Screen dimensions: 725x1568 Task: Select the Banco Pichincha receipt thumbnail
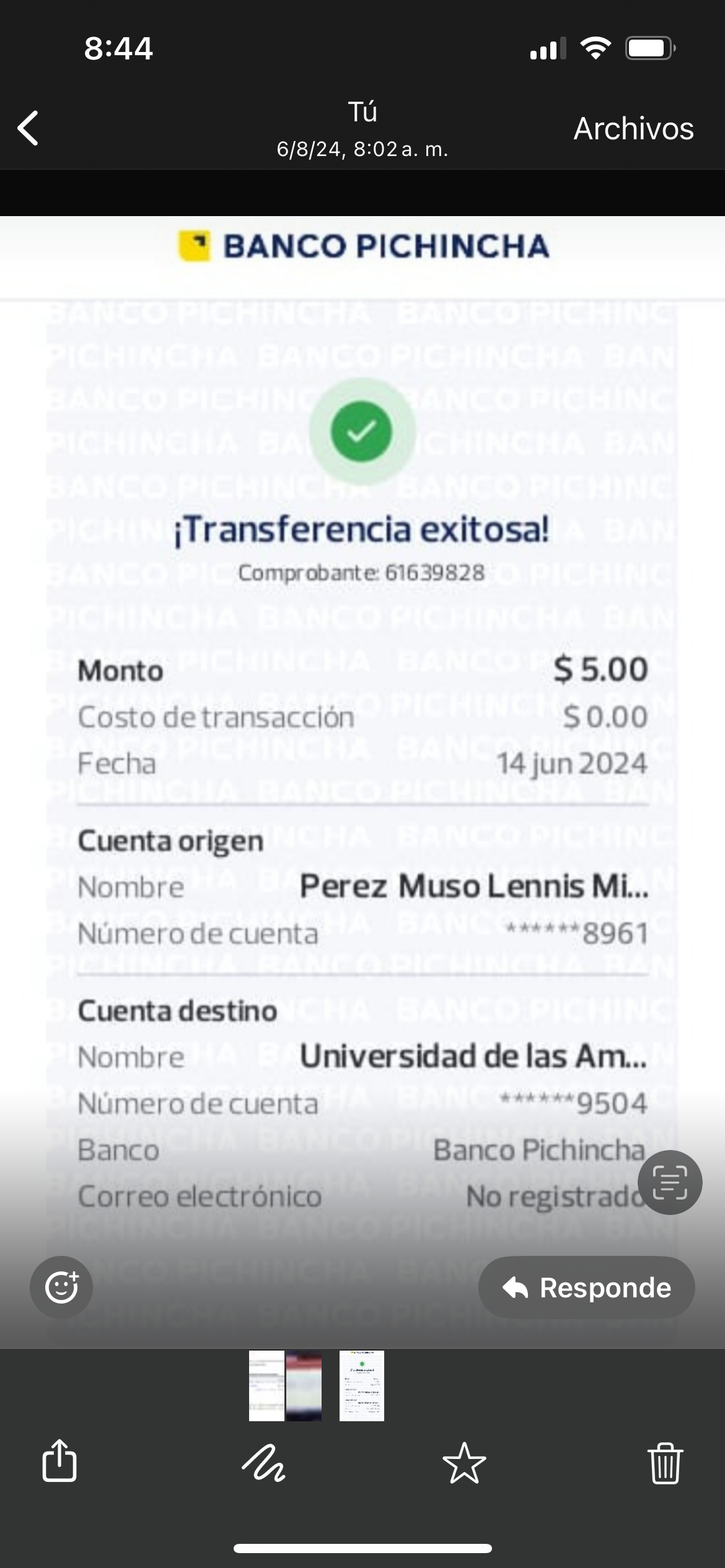(x=362, y=1386)
